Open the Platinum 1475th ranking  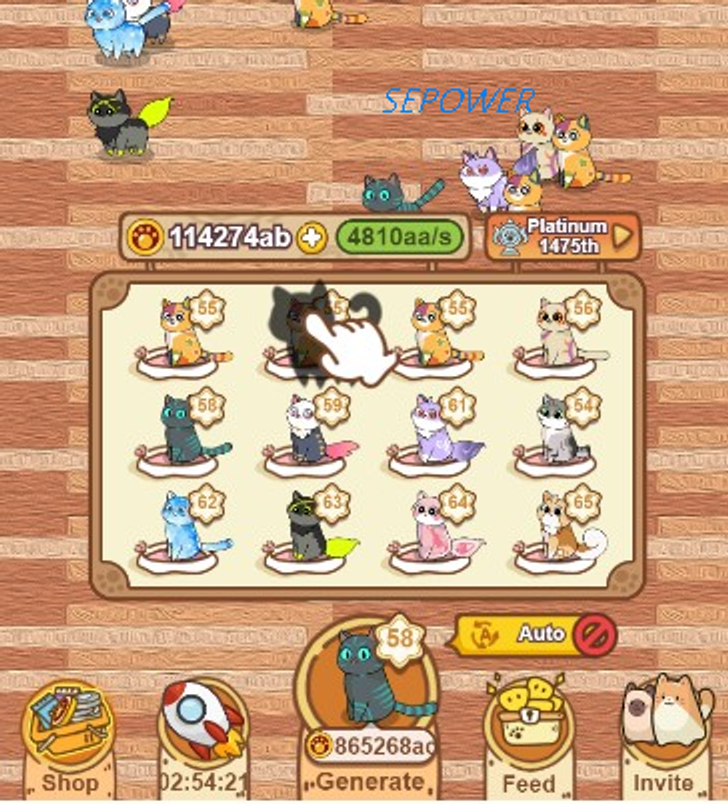(x=564, y=238)
